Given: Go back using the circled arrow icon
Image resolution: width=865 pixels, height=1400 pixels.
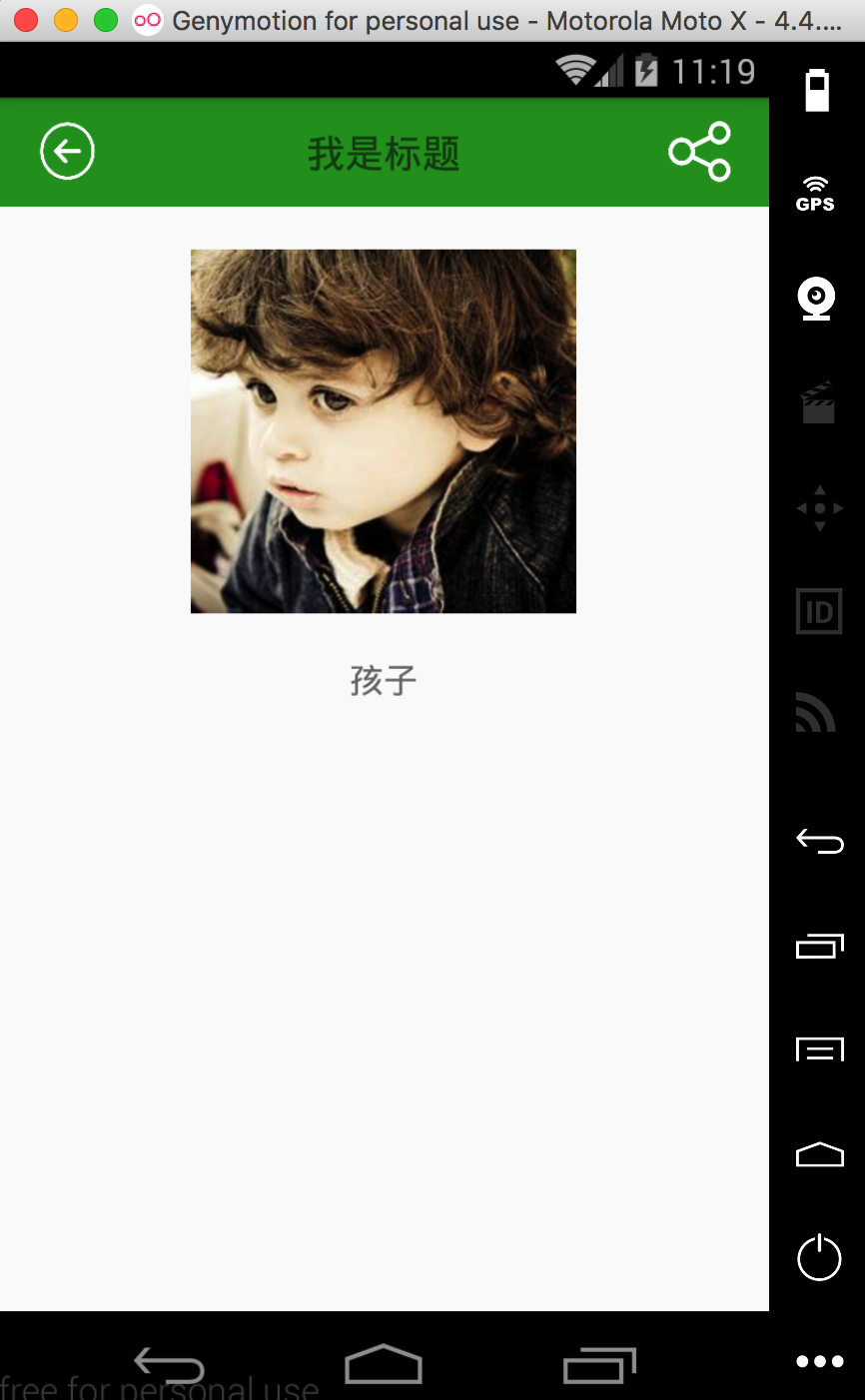Looking at the screenshot, I should click(x=67, y=152).
